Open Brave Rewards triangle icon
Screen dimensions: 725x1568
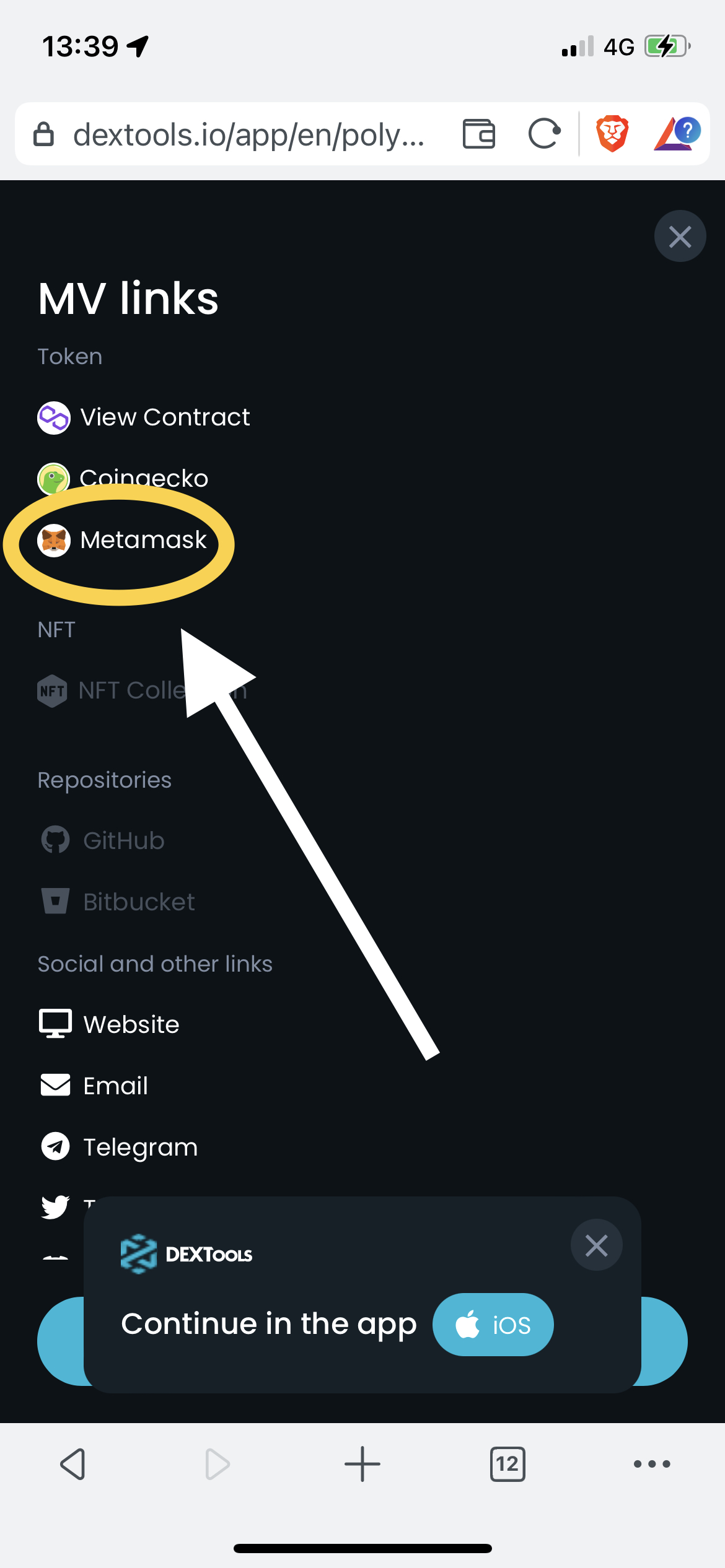(676, 134)
